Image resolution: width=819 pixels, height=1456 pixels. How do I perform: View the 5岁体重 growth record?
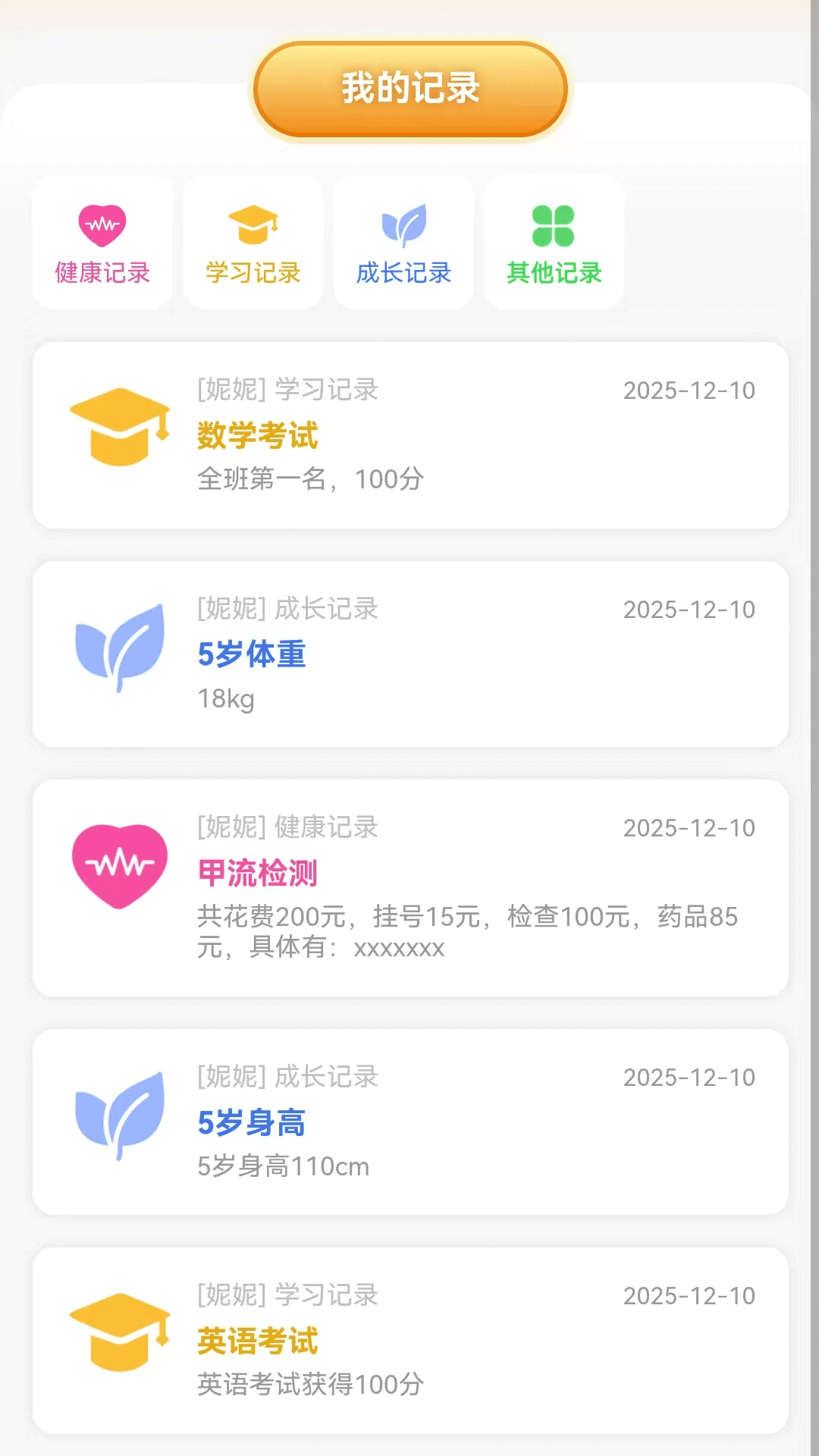[410, 654]
